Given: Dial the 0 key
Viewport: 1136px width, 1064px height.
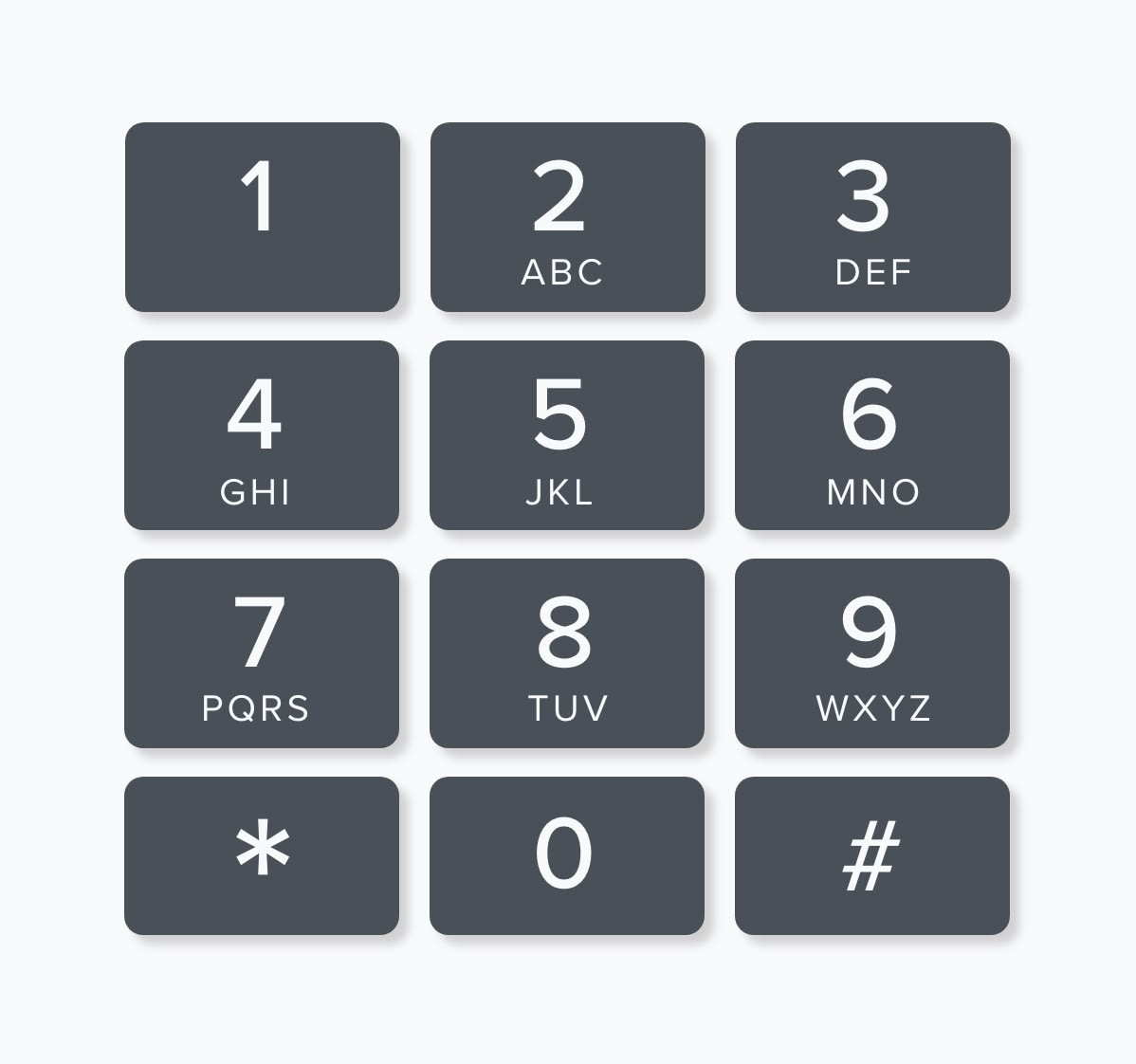Looking at the screenshot, I should 567,855.
